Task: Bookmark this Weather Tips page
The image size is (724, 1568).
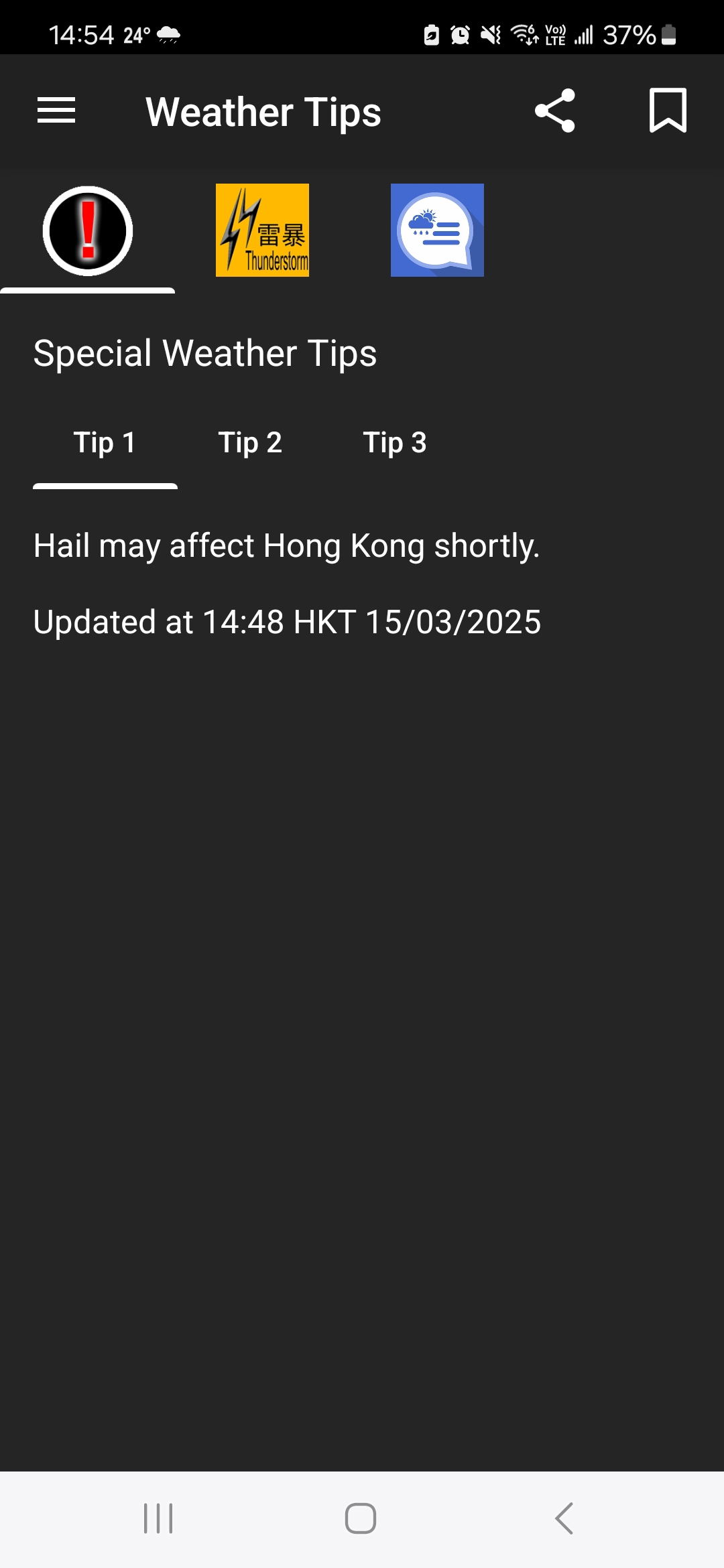Action: pyautogui.click(x=668, y=111)
